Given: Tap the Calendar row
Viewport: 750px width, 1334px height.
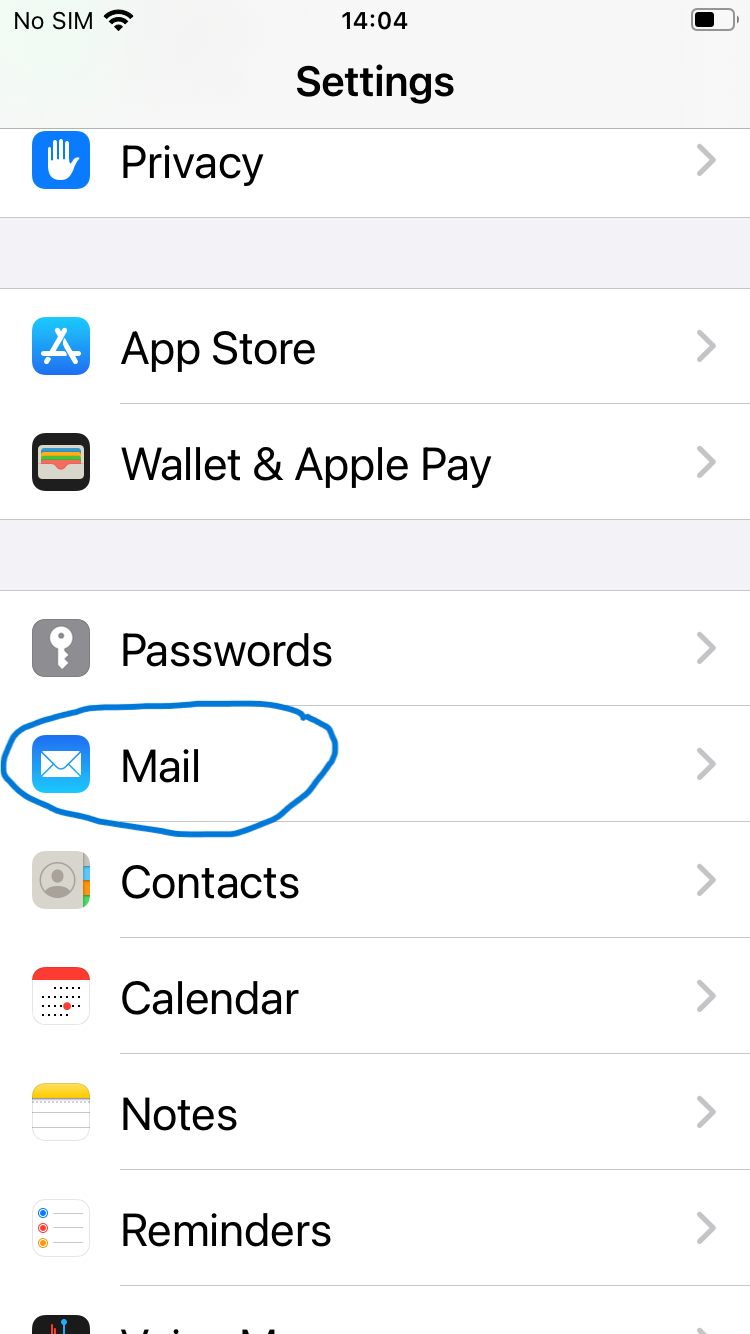Looking at the screenshot, I should click(375, 996).
